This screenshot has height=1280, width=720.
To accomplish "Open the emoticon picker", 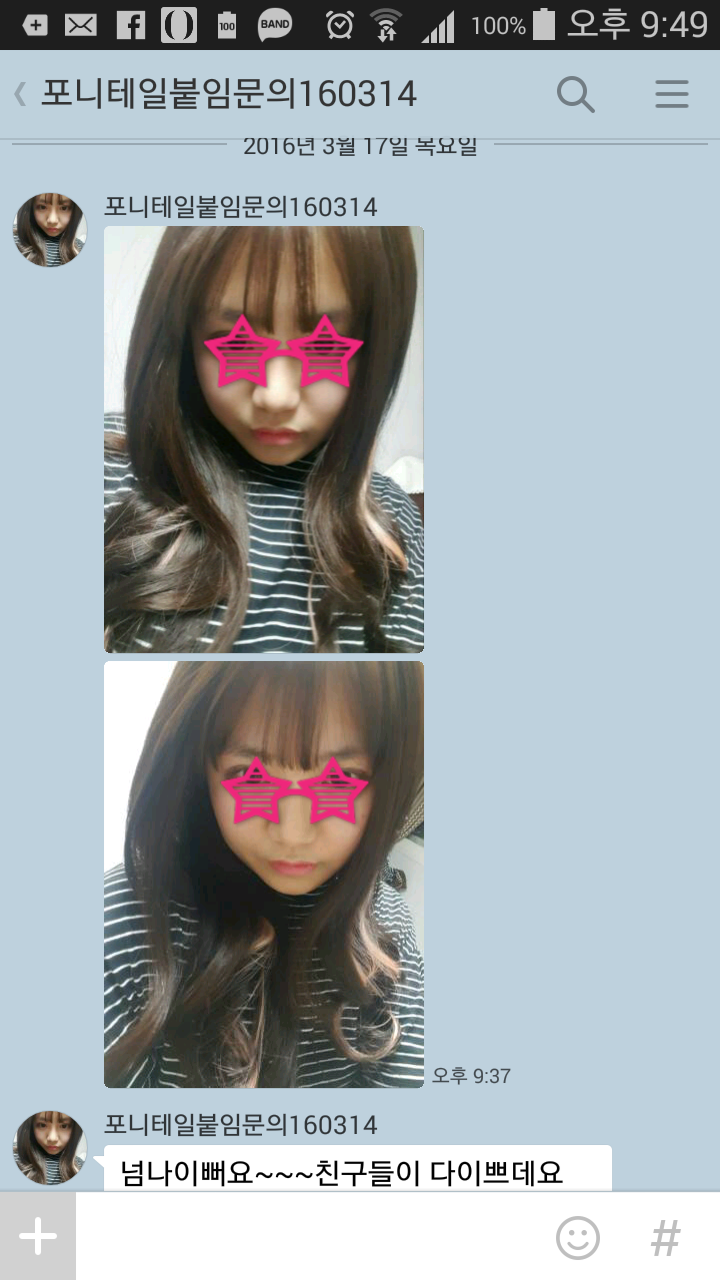I will [577, 1238].
